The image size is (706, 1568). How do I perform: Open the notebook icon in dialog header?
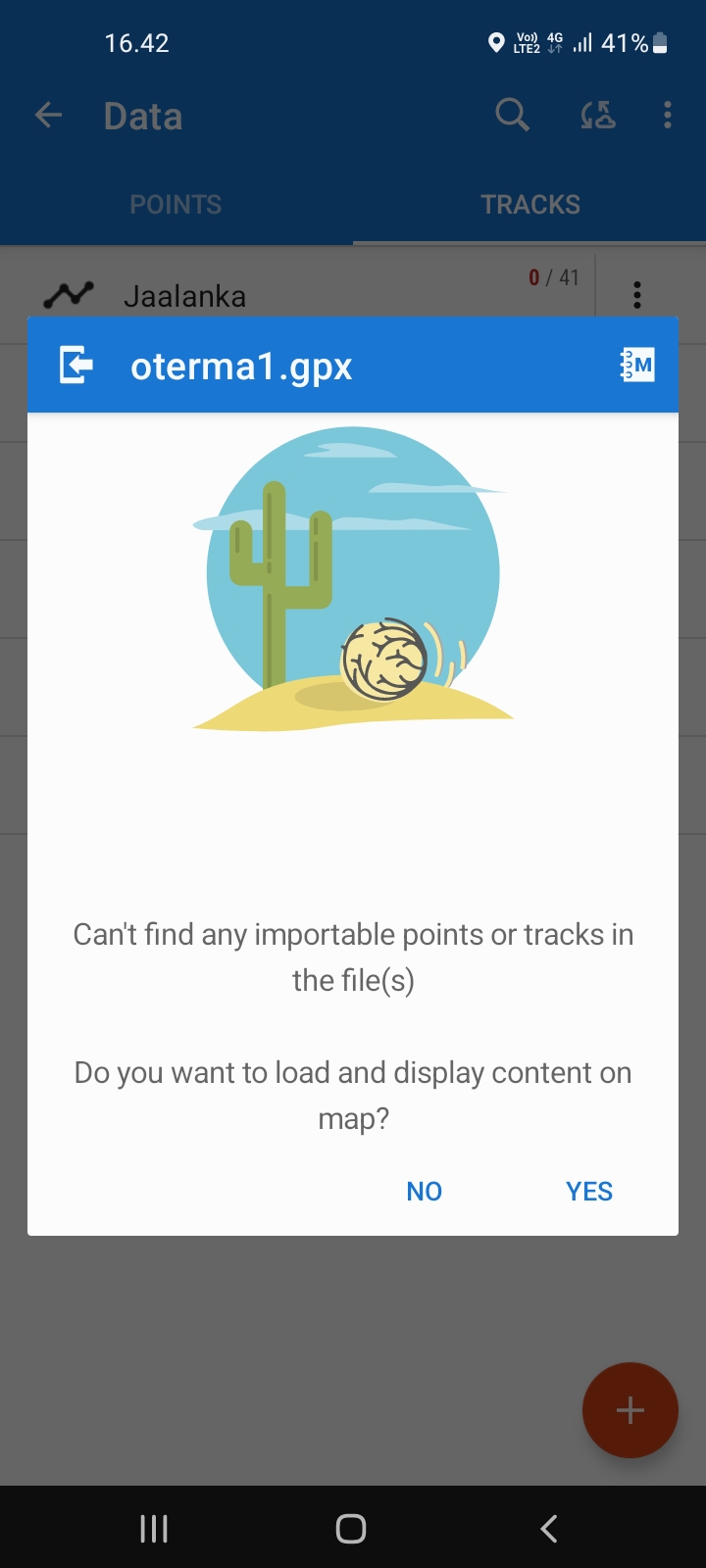(x=637, y=365)
